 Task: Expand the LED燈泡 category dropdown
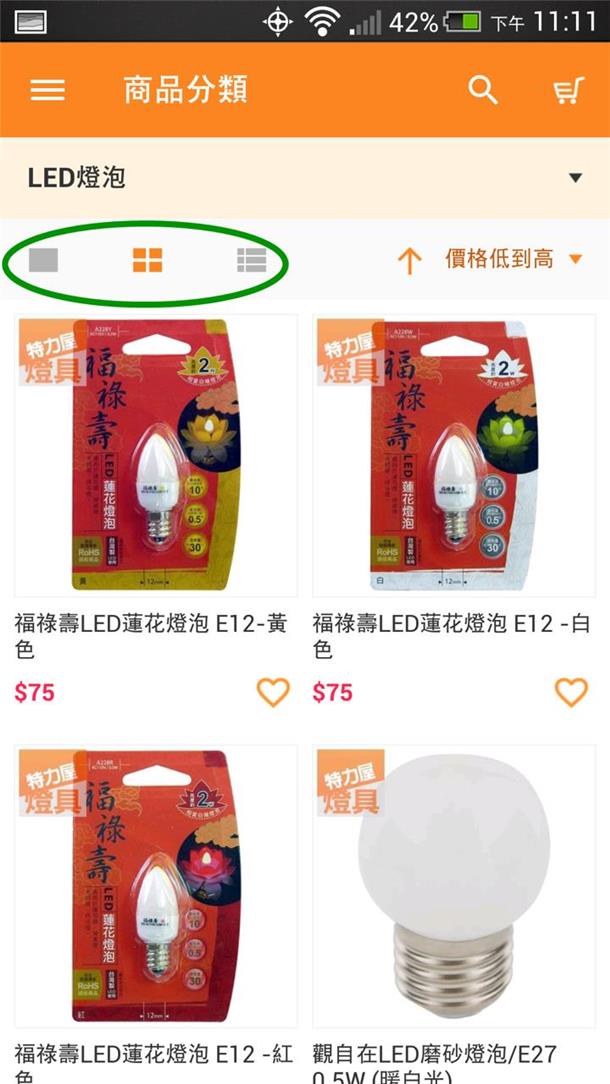click(x=574, y=178)
